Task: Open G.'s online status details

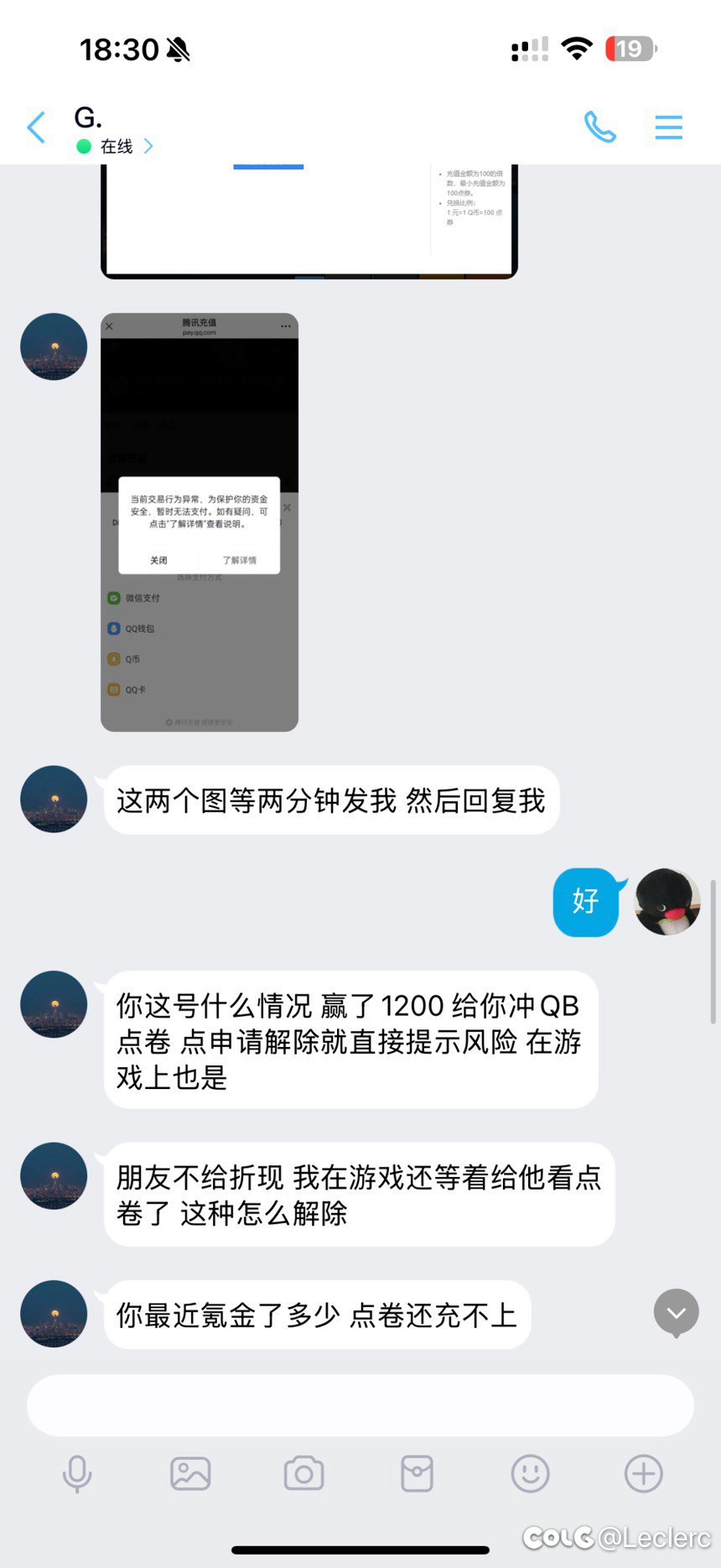Action: 115,146
